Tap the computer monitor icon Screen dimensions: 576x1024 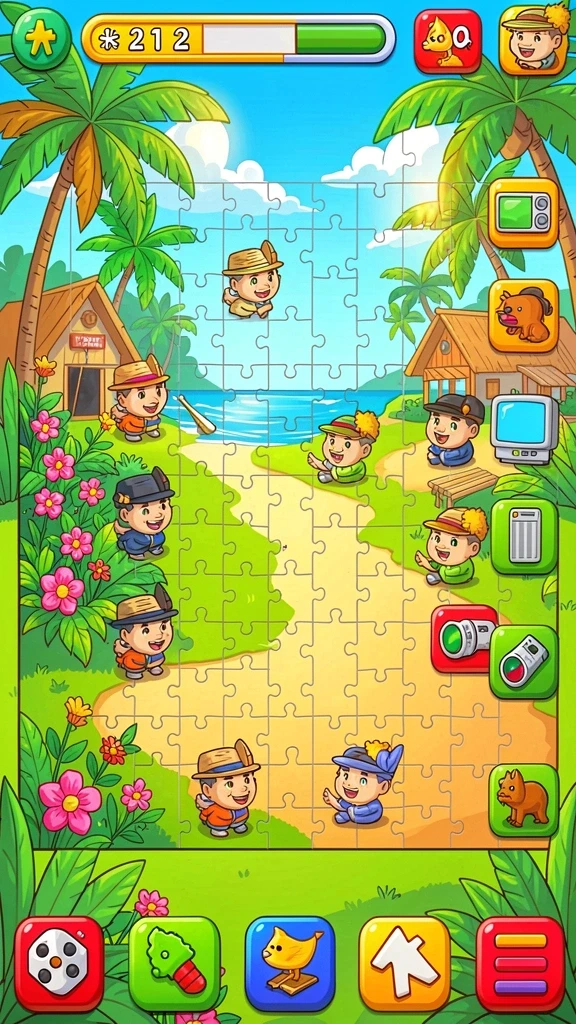click(525, 428)
